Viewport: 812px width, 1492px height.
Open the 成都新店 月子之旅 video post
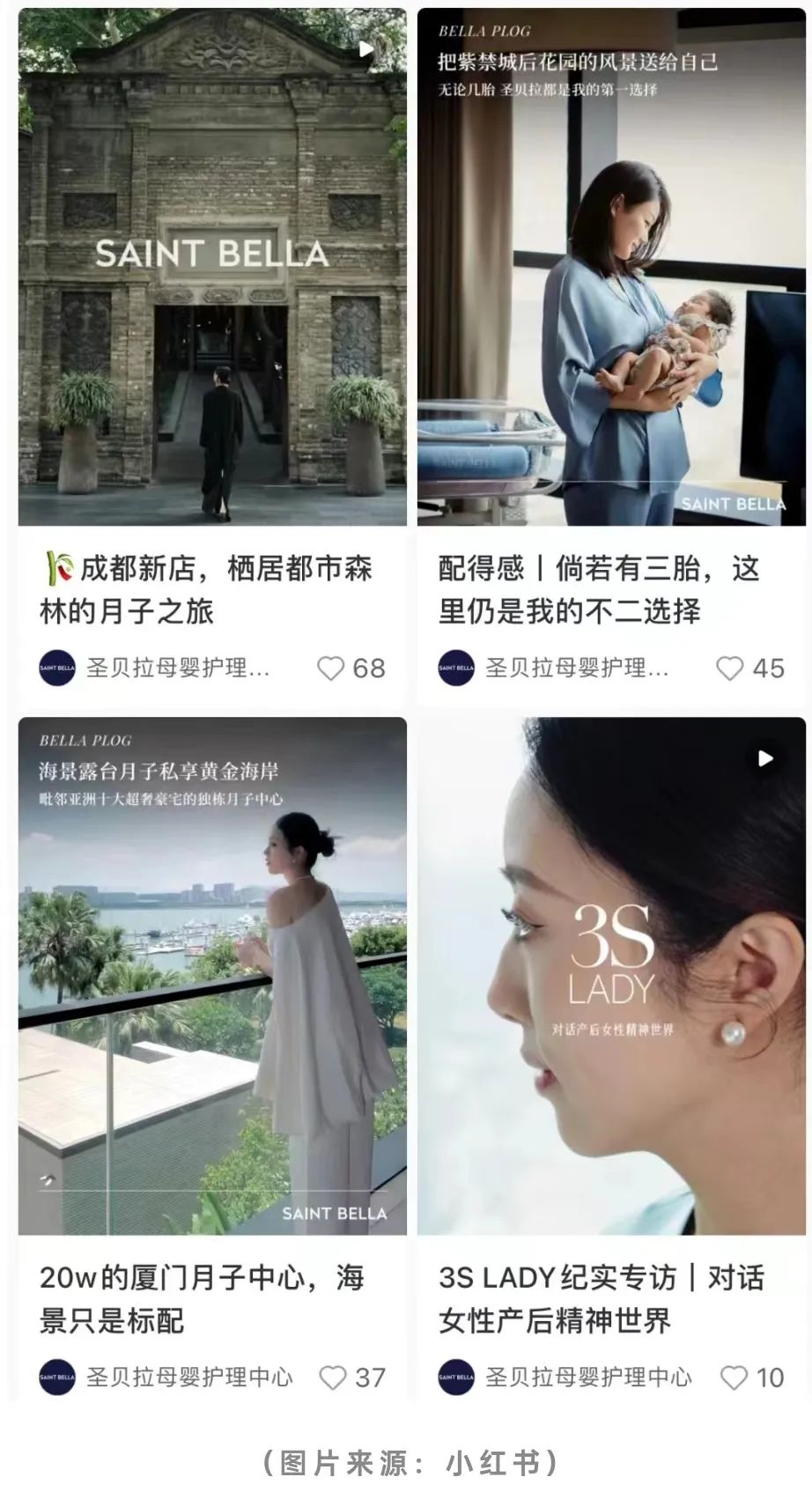point(212,267)
